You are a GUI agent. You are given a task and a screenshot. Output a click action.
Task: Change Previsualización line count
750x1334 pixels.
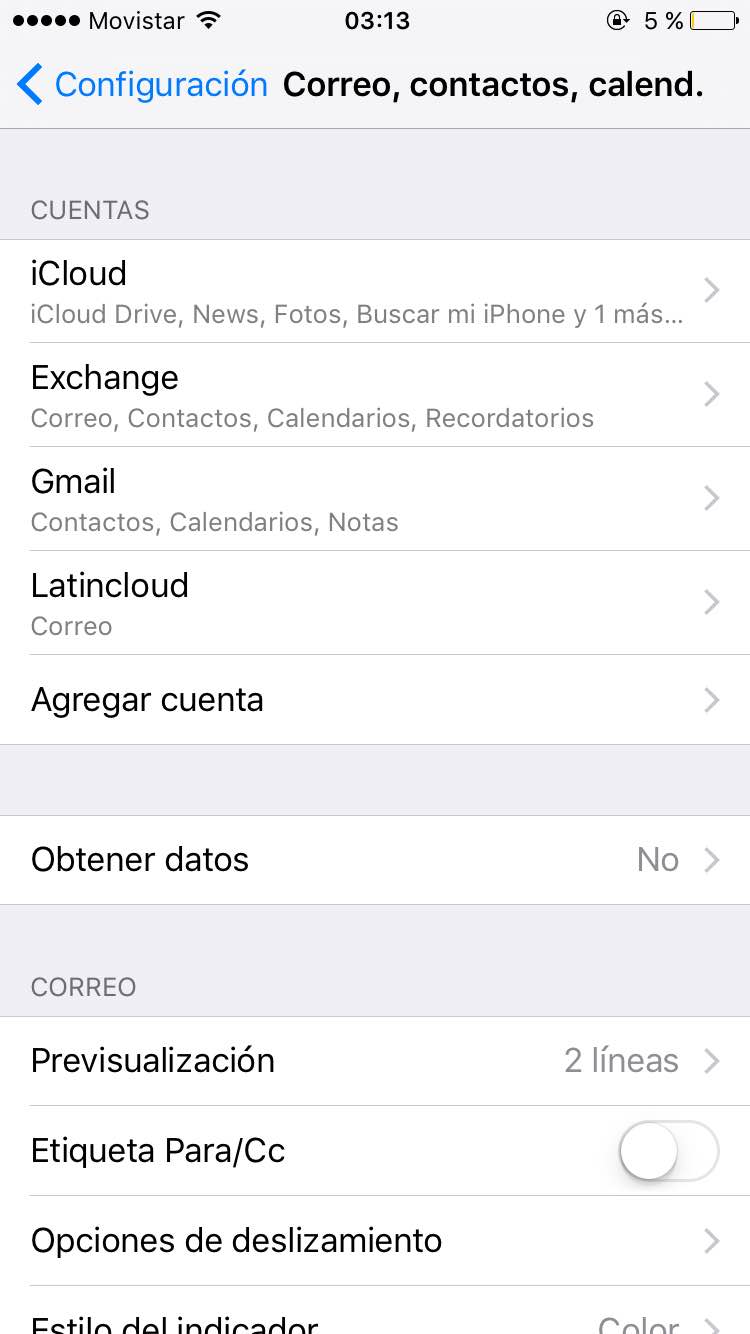375,1061
